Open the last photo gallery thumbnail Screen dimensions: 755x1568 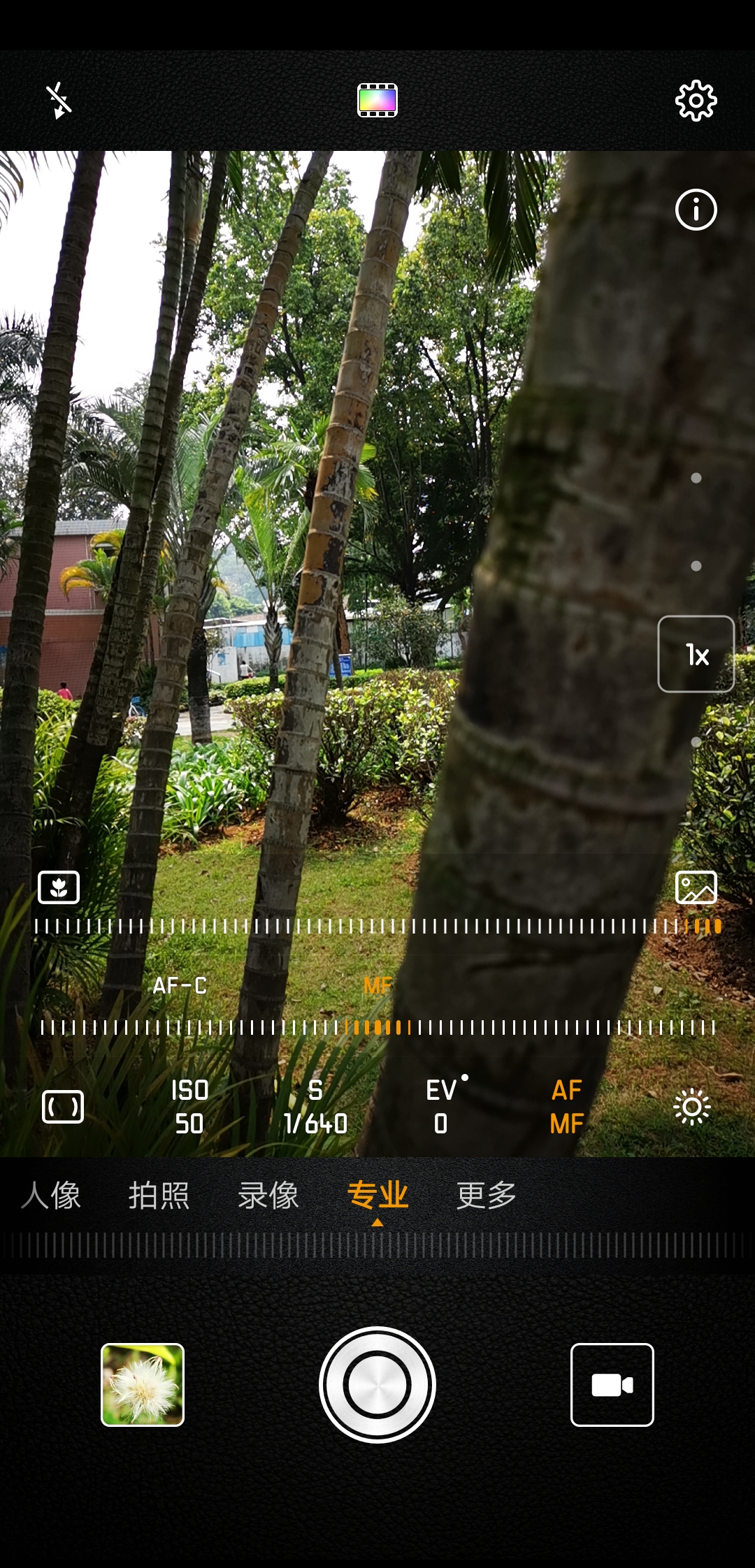[x=143, y=1385]
